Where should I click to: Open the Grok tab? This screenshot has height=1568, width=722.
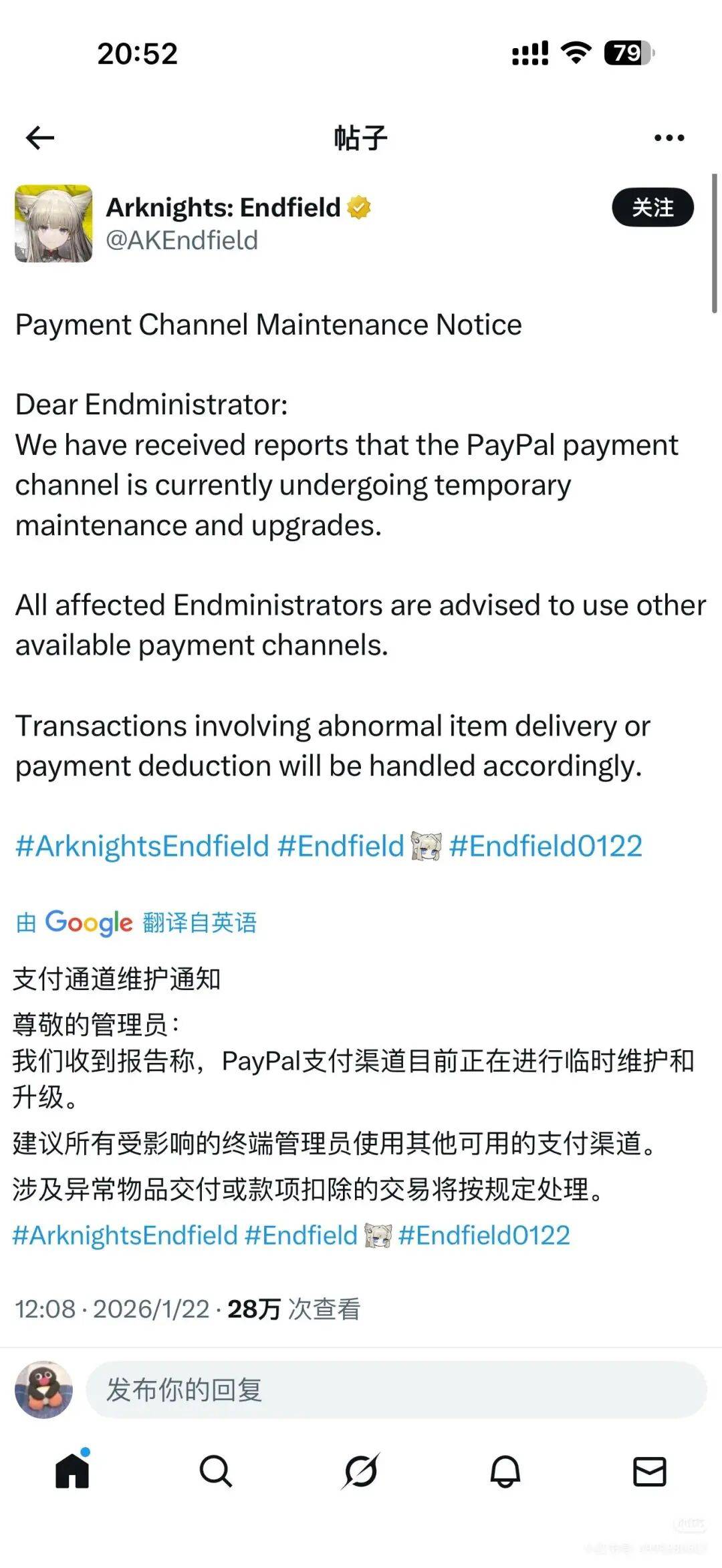pos(361,1471)
